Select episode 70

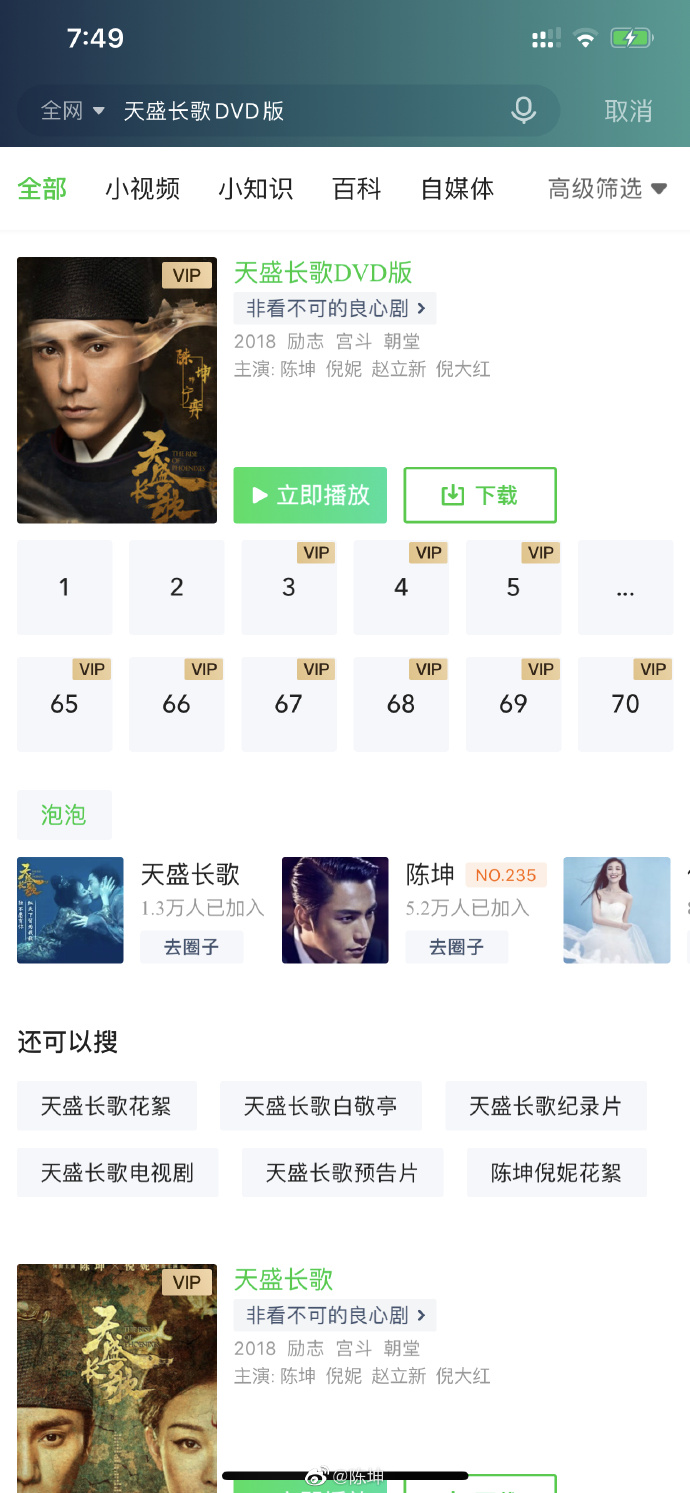pyautogui.click(x=625, y=704)
